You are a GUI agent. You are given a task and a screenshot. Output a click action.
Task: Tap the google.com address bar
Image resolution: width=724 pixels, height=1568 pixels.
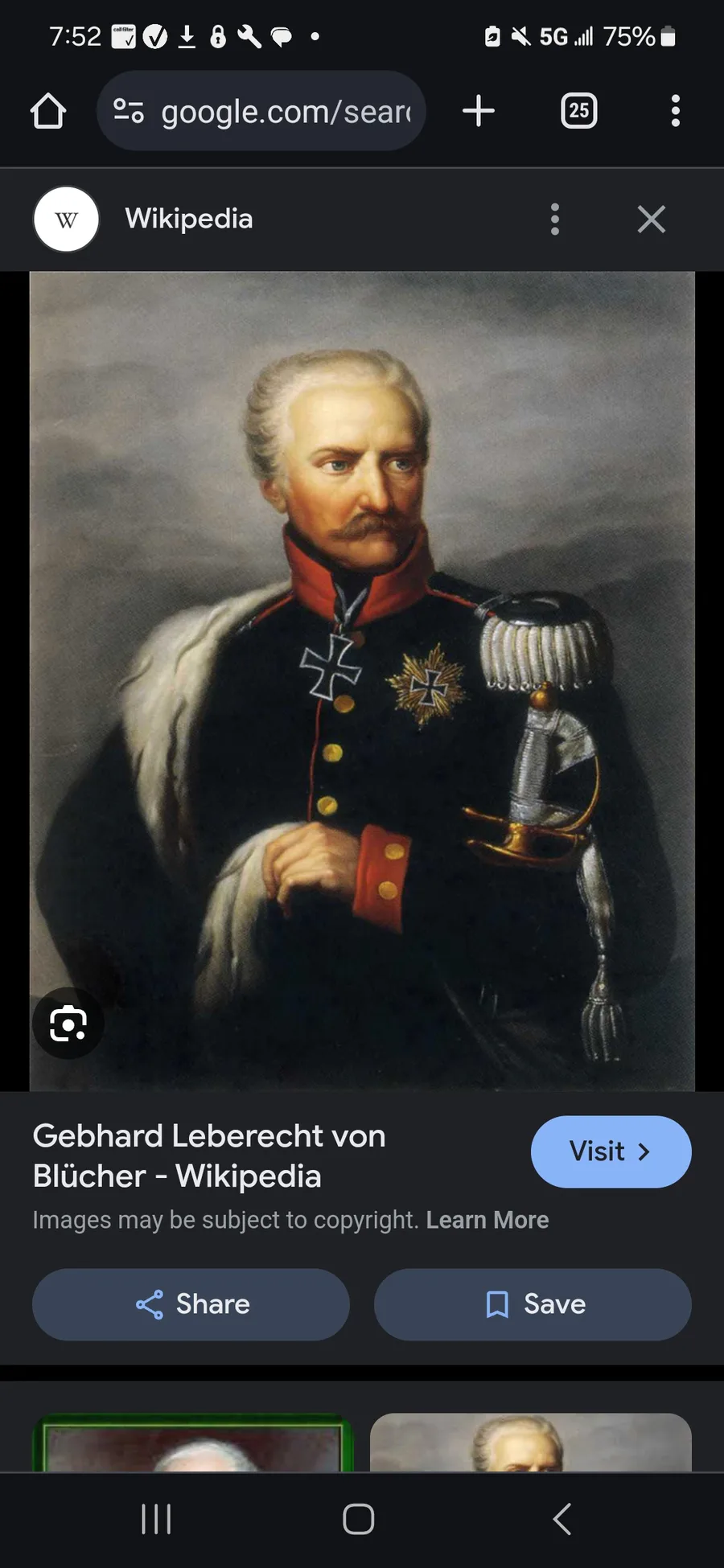tap(261, 111)
